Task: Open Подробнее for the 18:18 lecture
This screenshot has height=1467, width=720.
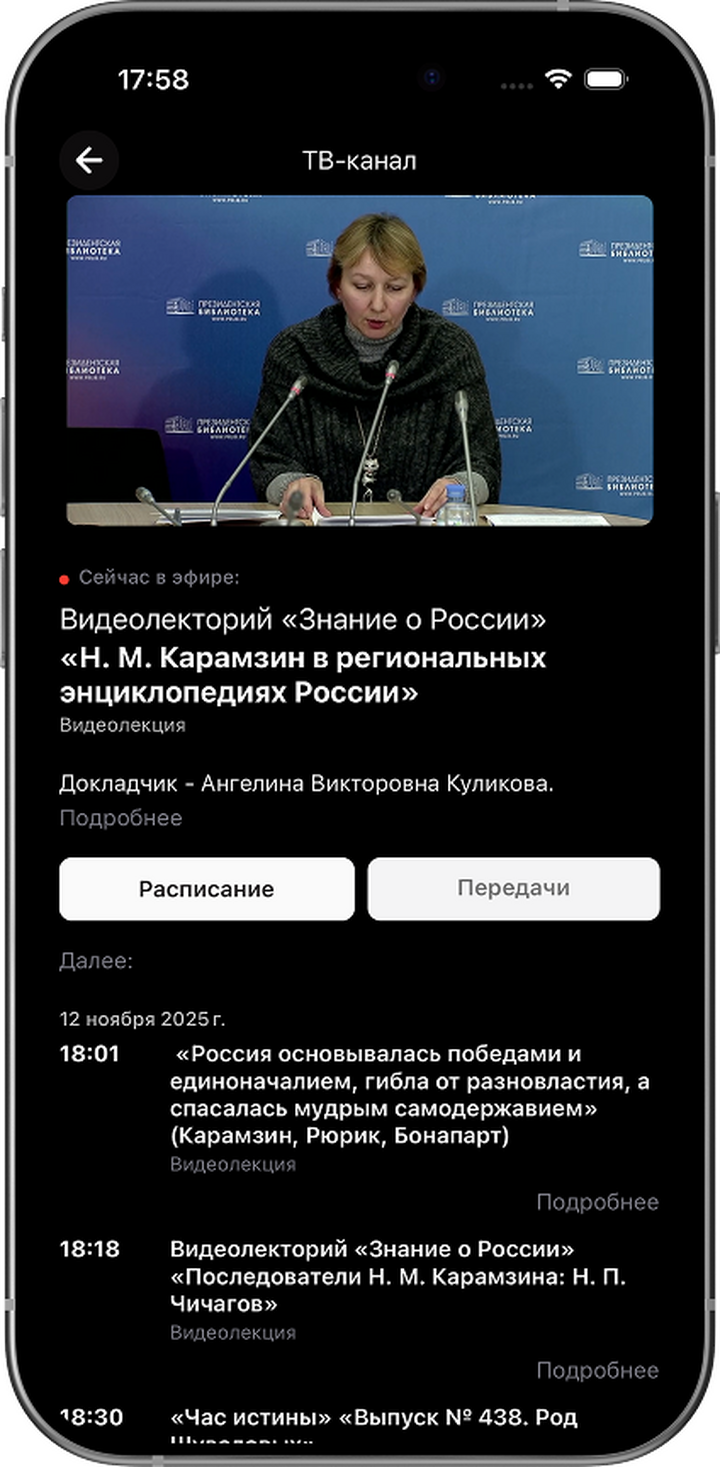Action: tap(597, 1370)
